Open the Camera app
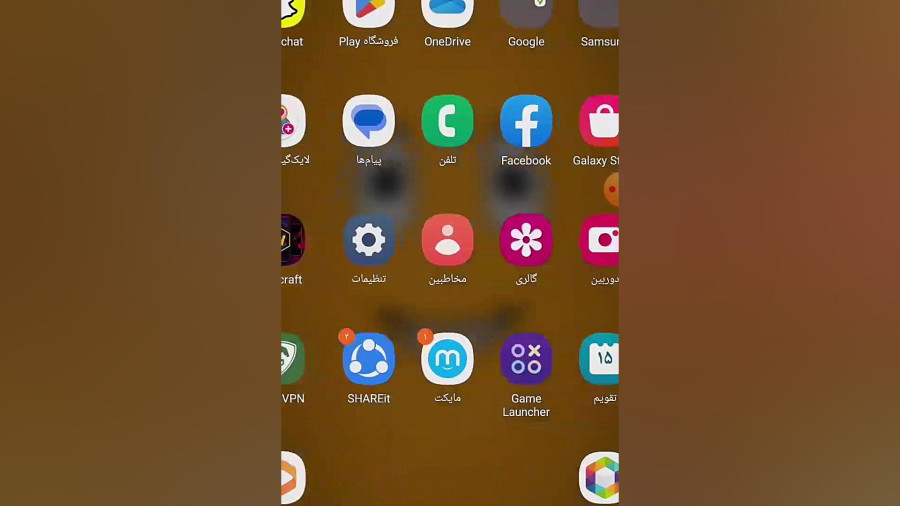Screen dimensions: 900x506 (x=599, y=240)
